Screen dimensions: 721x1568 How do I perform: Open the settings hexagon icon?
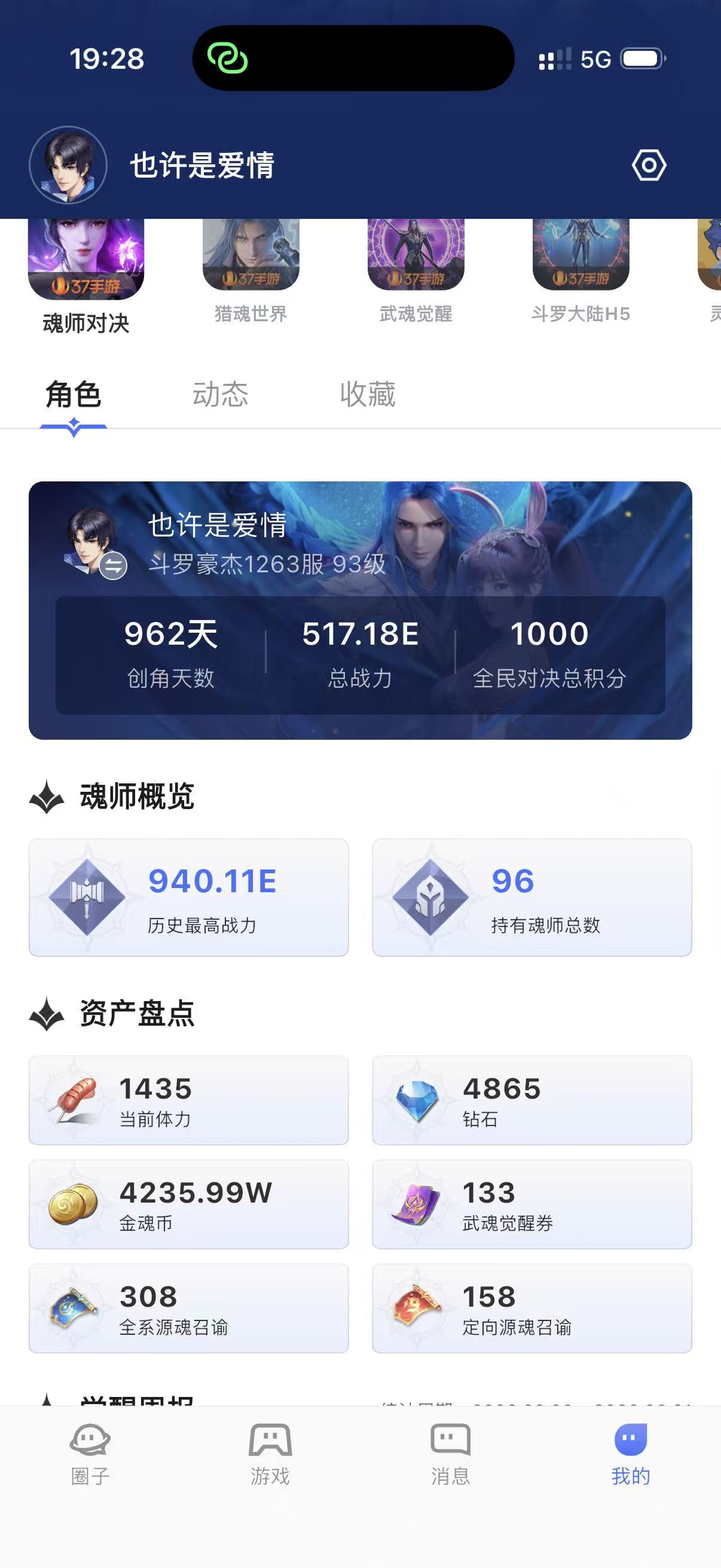click(x=649, y=166)
